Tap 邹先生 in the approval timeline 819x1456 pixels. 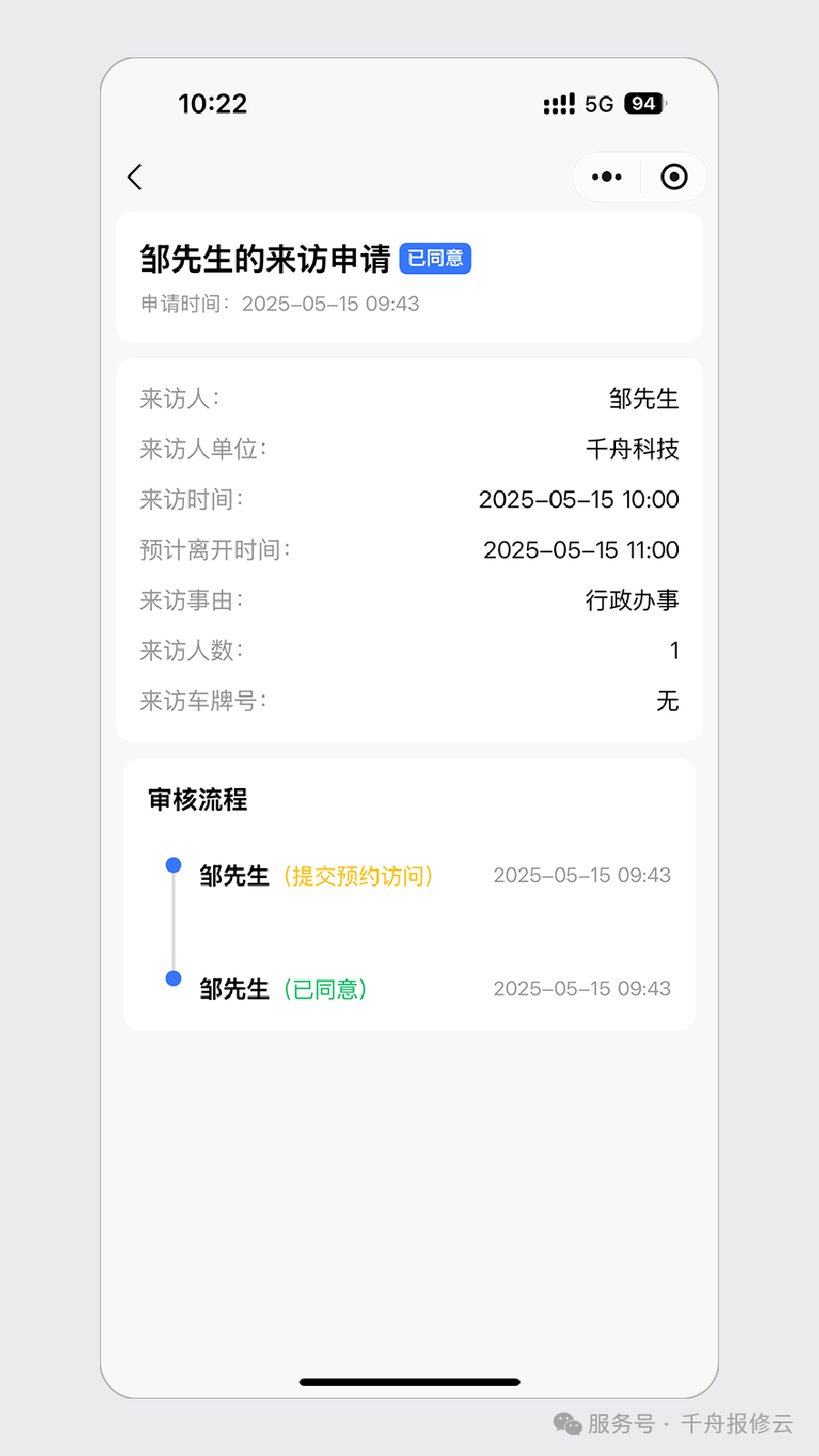pyautogui.click(x=233, y=875)
